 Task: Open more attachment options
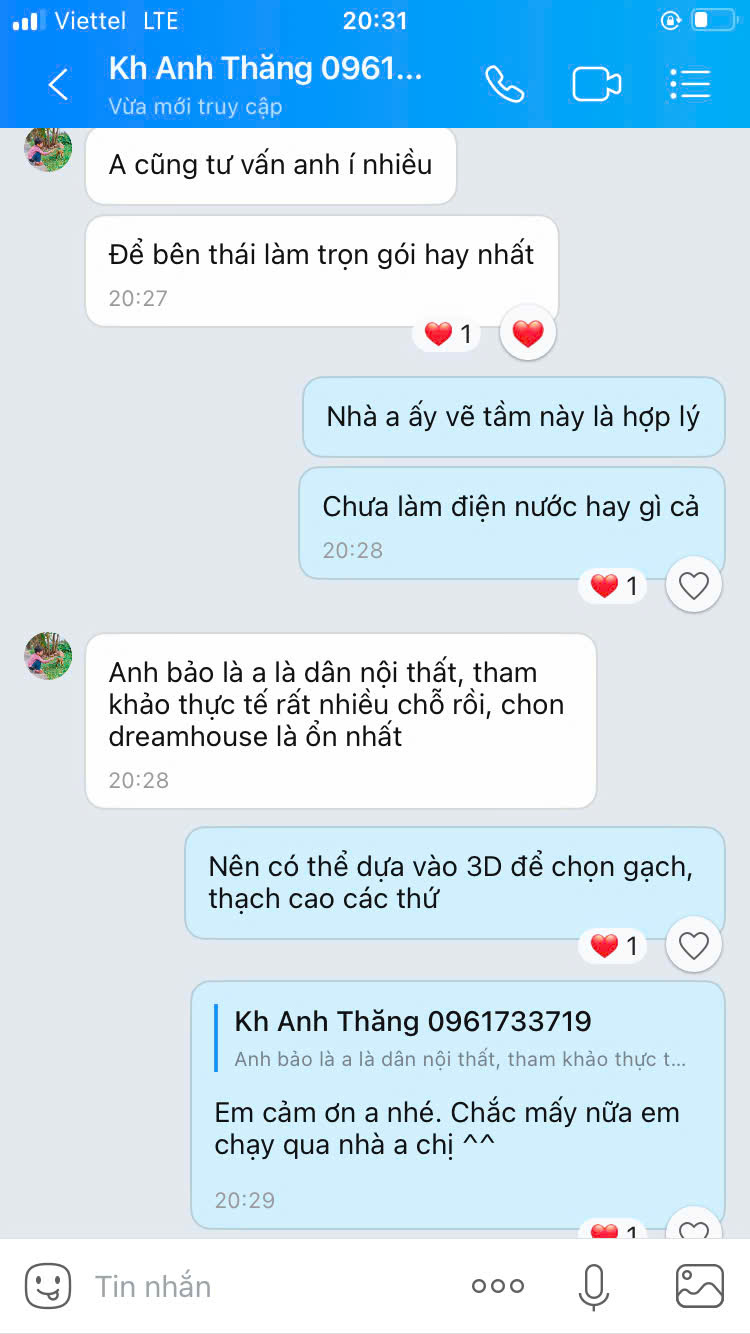pos(497,1286)
